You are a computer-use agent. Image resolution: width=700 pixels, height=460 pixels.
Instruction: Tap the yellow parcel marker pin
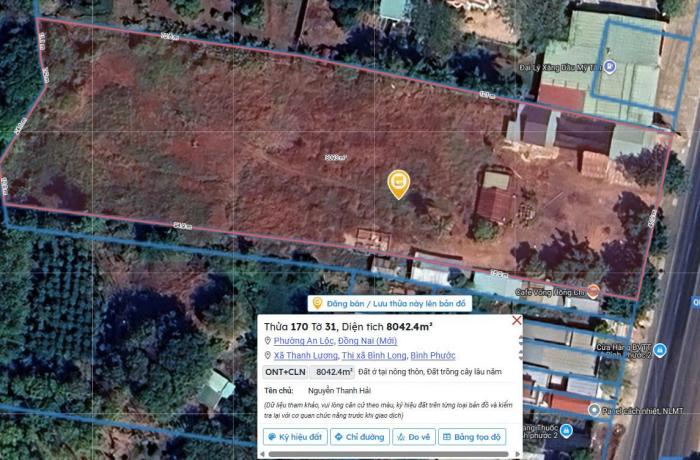[398, 183]
